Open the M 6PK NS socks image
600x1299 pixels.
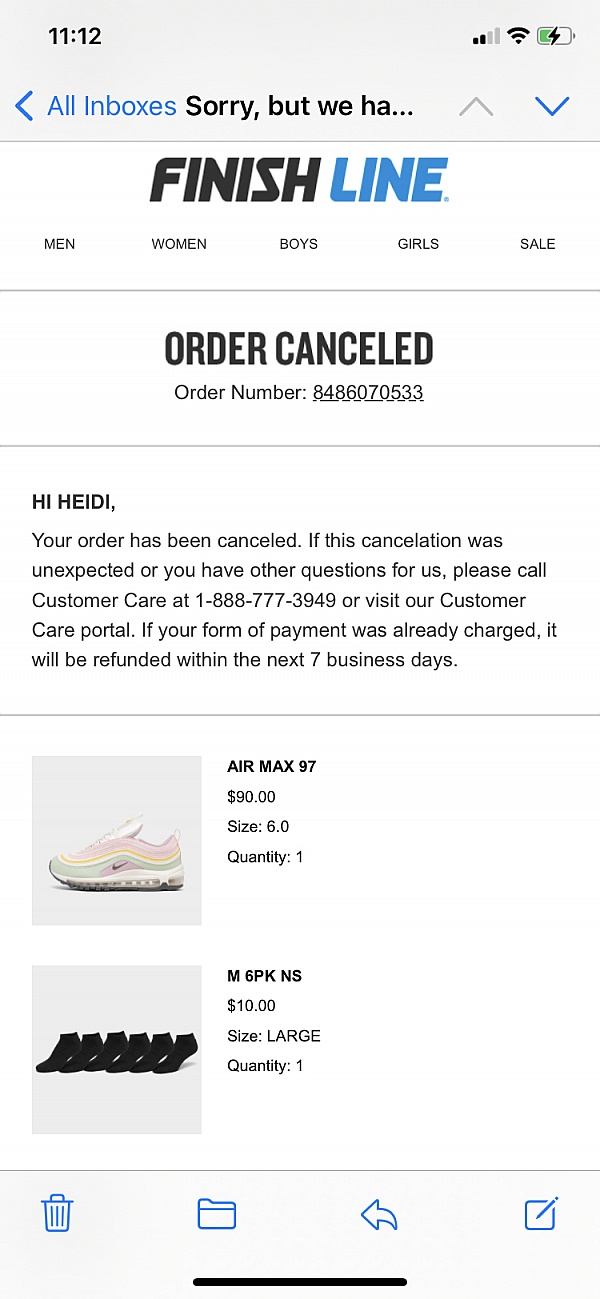(117, 1049)
